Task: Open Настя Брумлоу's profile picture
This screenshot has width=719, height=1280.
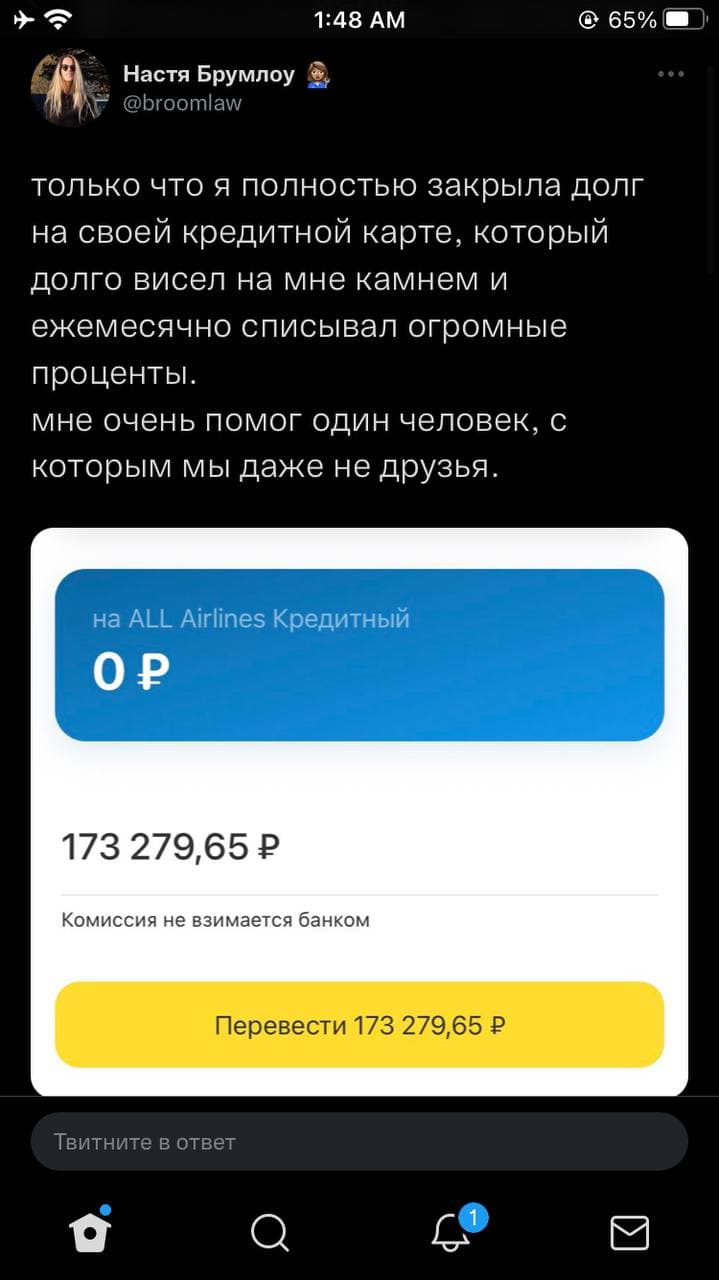Action: click(70, 87)
